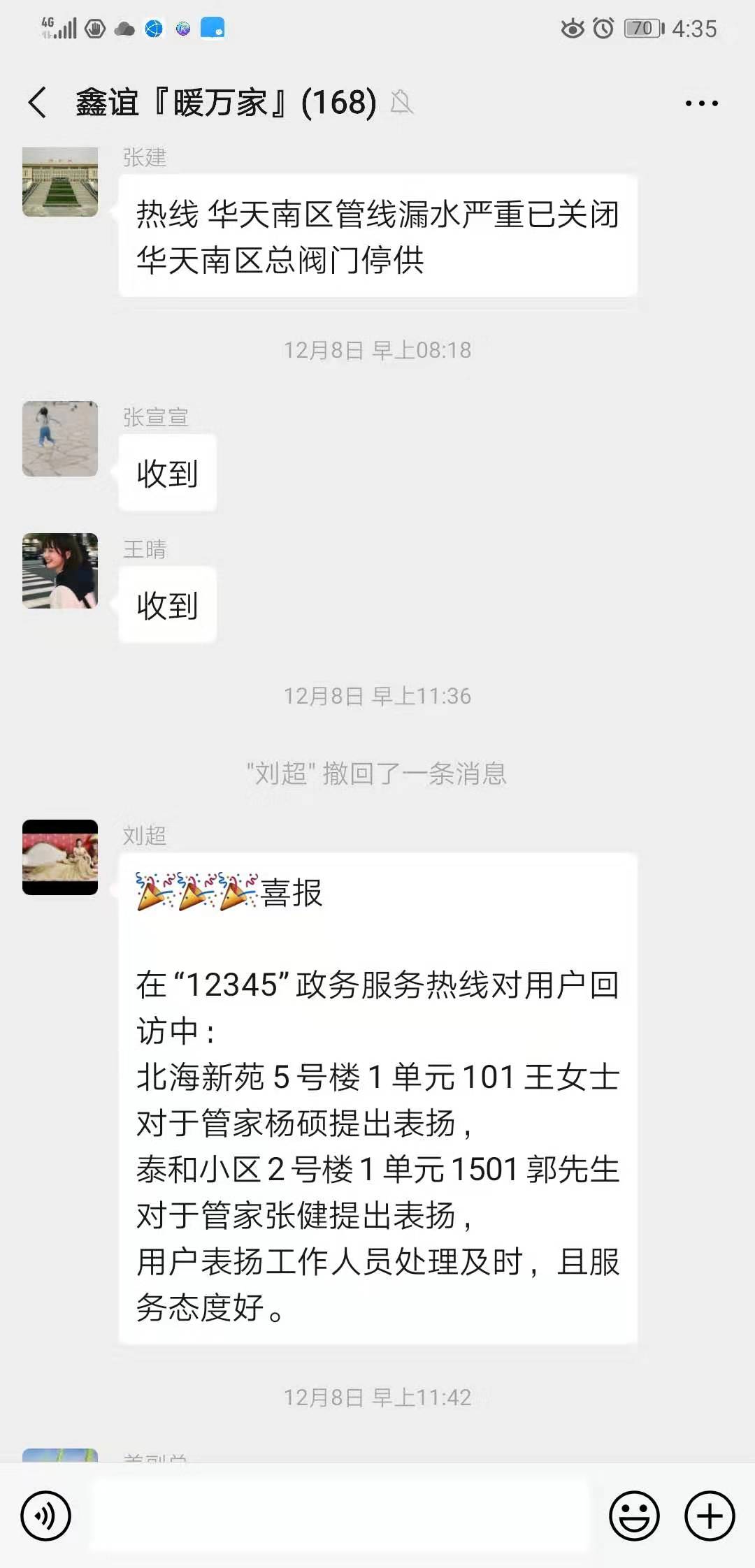Screen dimensions: 755x1568
Task: Open the emoji sticker panel
Action: [x=634, y=1516]
